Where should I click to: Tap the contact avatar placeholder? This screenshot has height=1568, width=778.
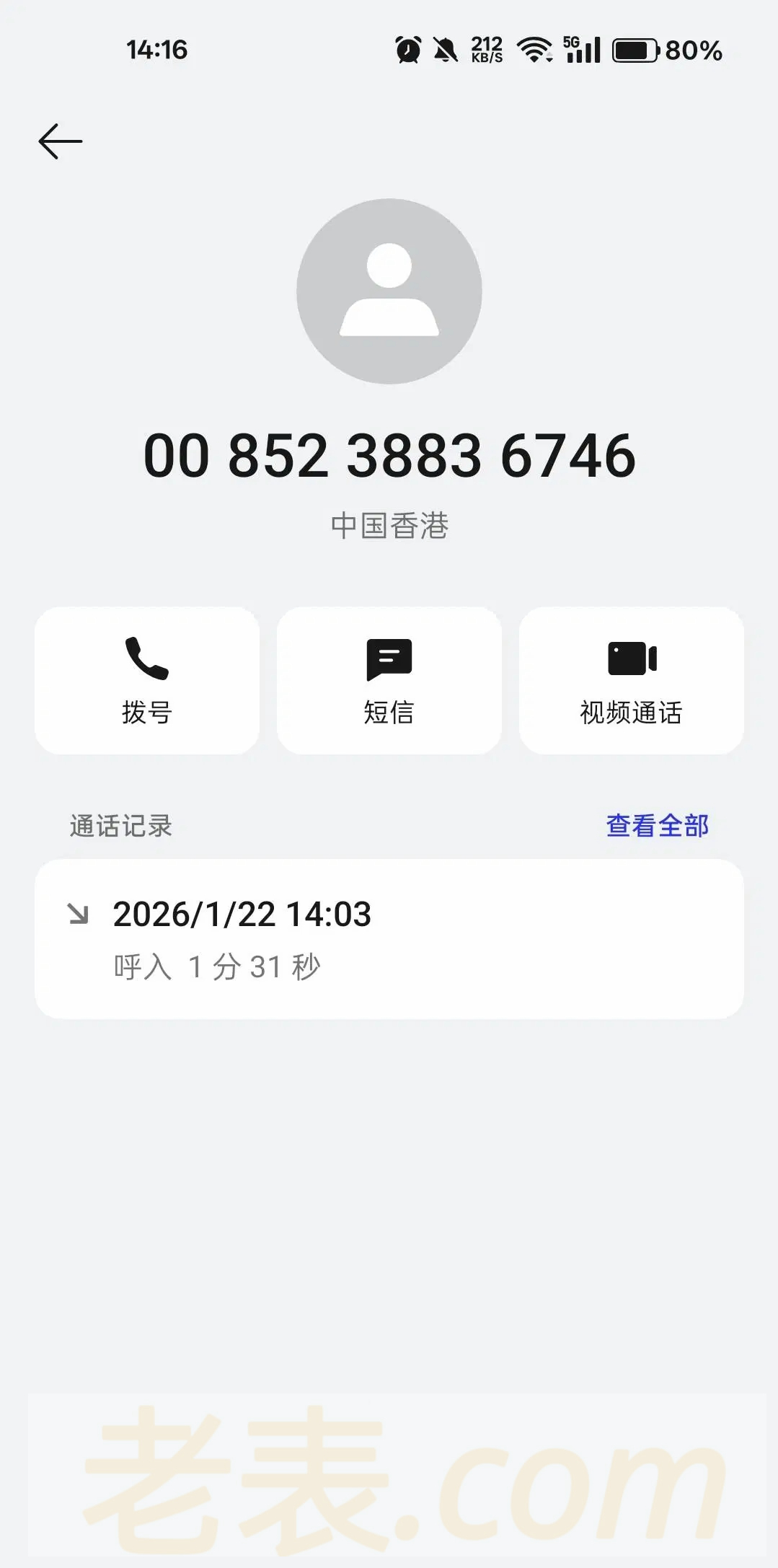point(389,291)
